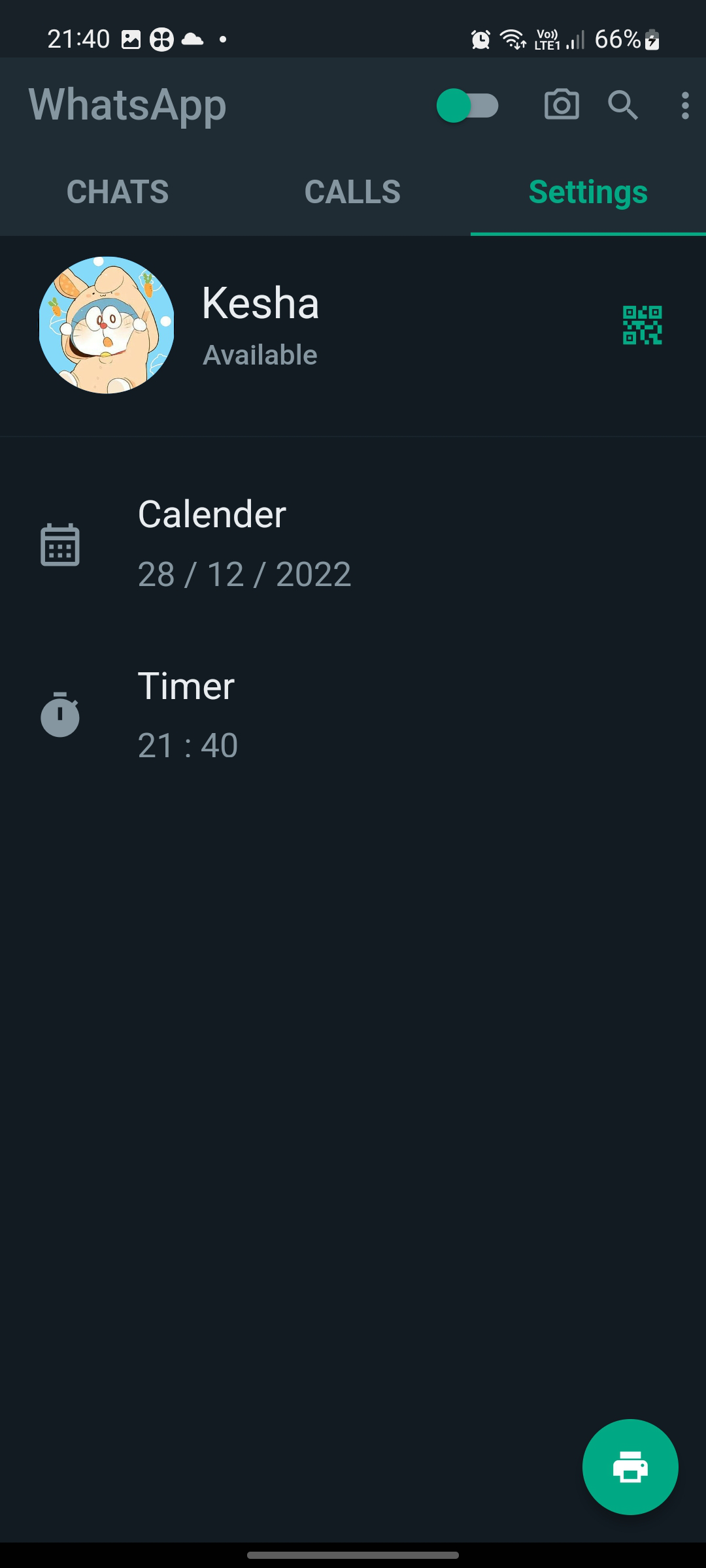
Task: Expand the Calender date picker
Action: coord(245,572)
